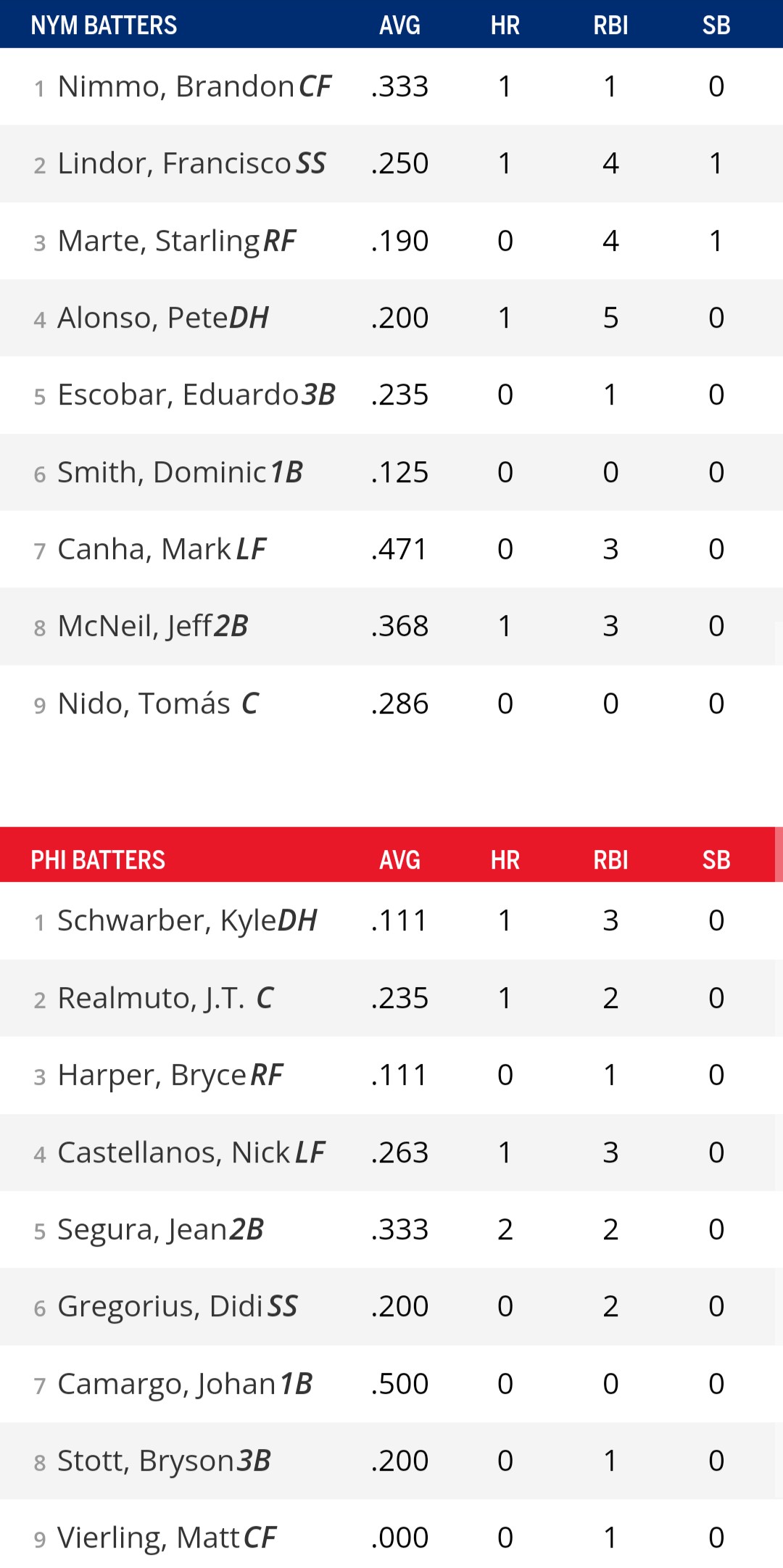This screenshot has width=783, height=1568.
Task: Select Starling Marte in the NYM lineup
Action: click(x=158, y=241)
